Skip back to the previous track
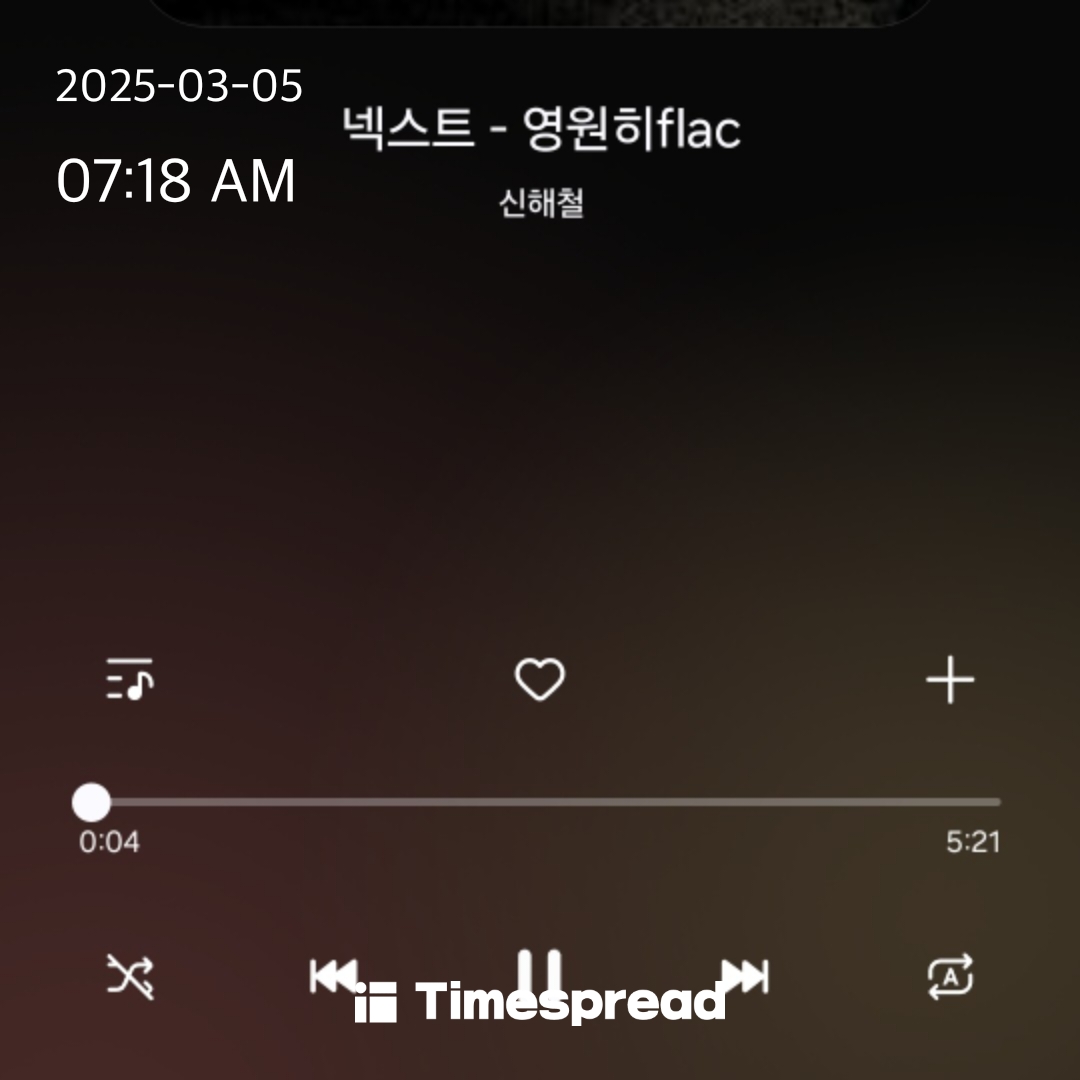Viewport: 1080px width, 1080px height. tap(333, 974)
